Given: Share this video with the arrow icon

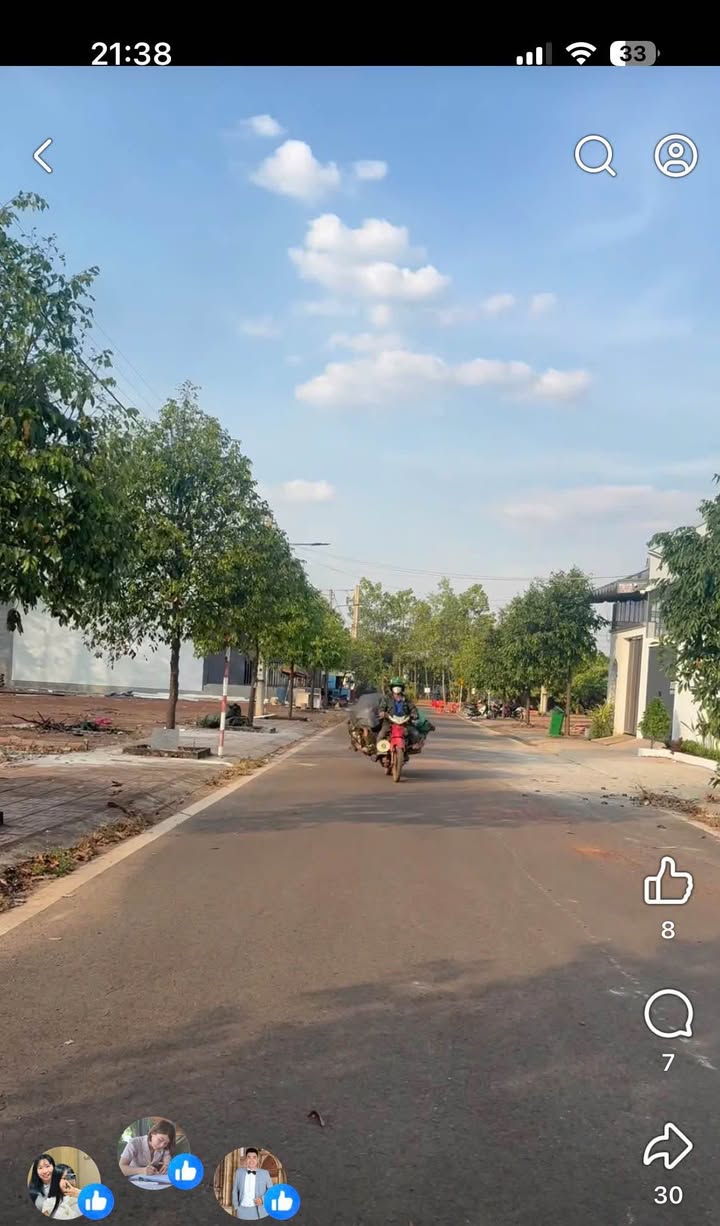Looking at the screenshot, I should click(x=668, y=1146).
